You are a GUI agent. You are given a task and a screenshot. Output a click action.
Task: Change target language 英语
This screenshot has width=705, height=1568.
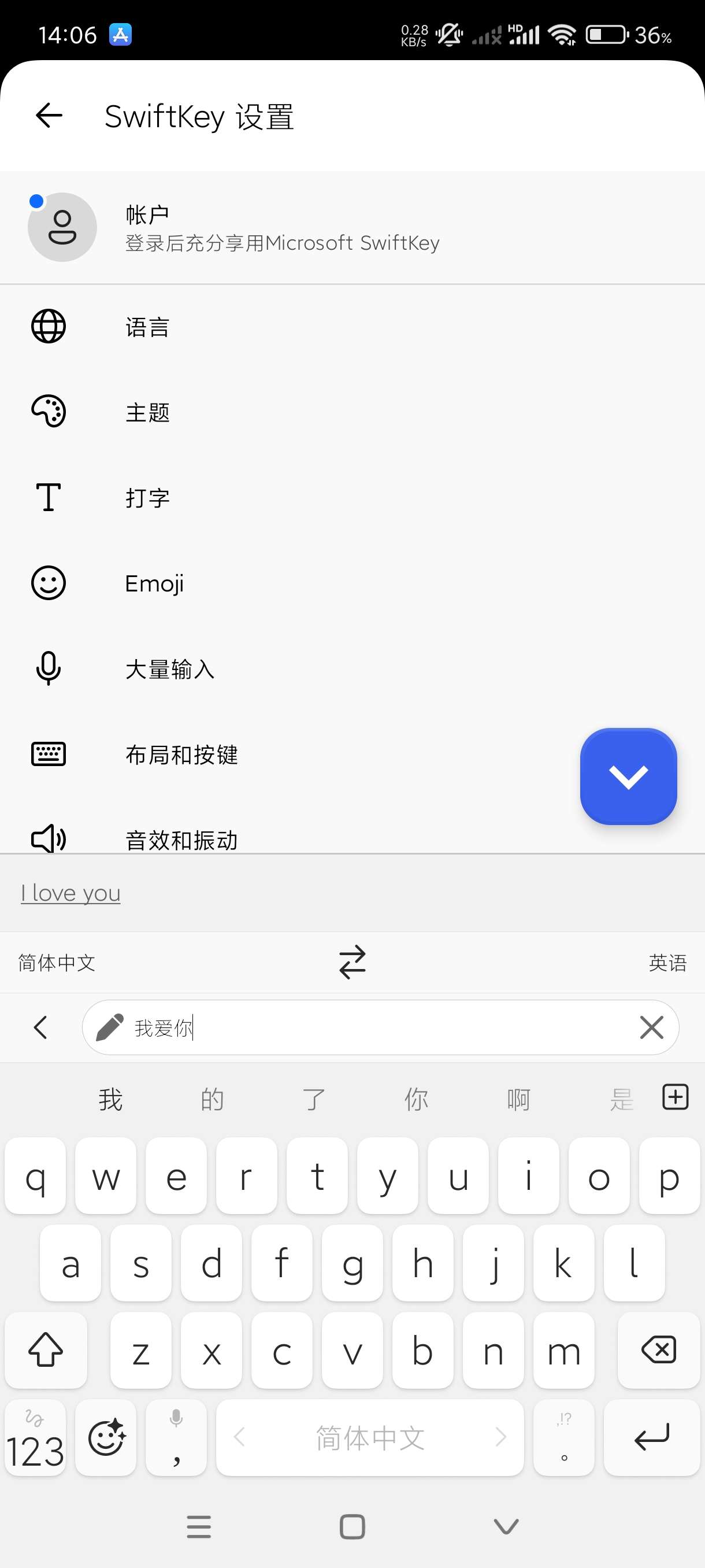coord(667,963)
